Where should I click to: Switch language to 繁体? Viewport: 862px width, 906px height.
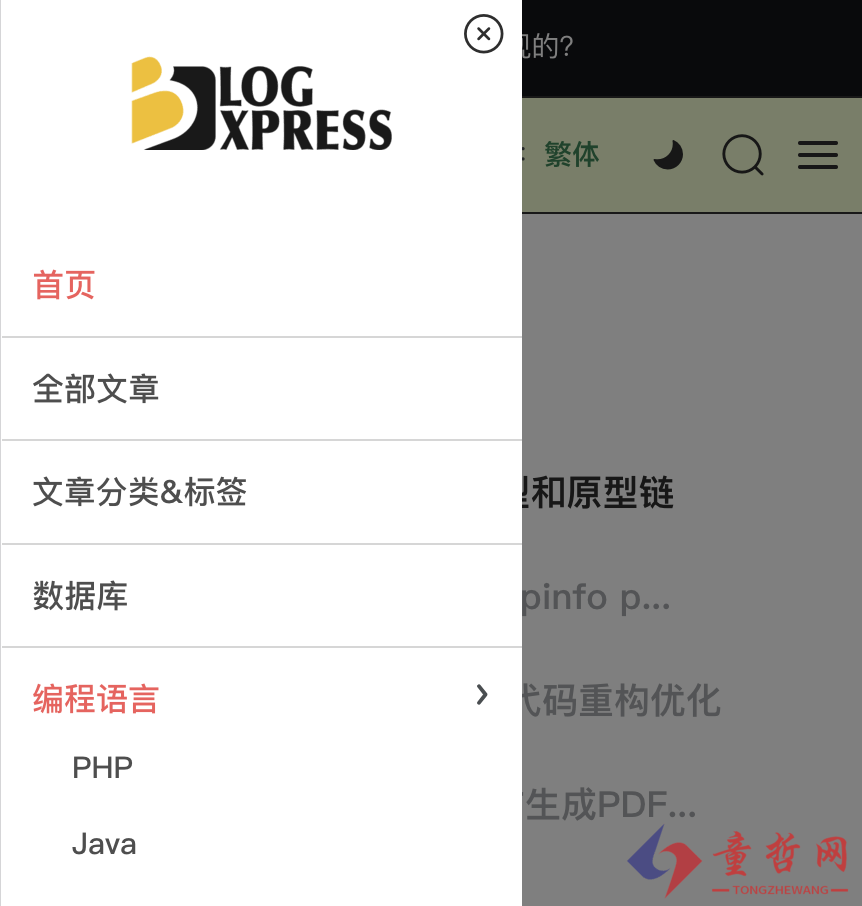tap(572, 155)
